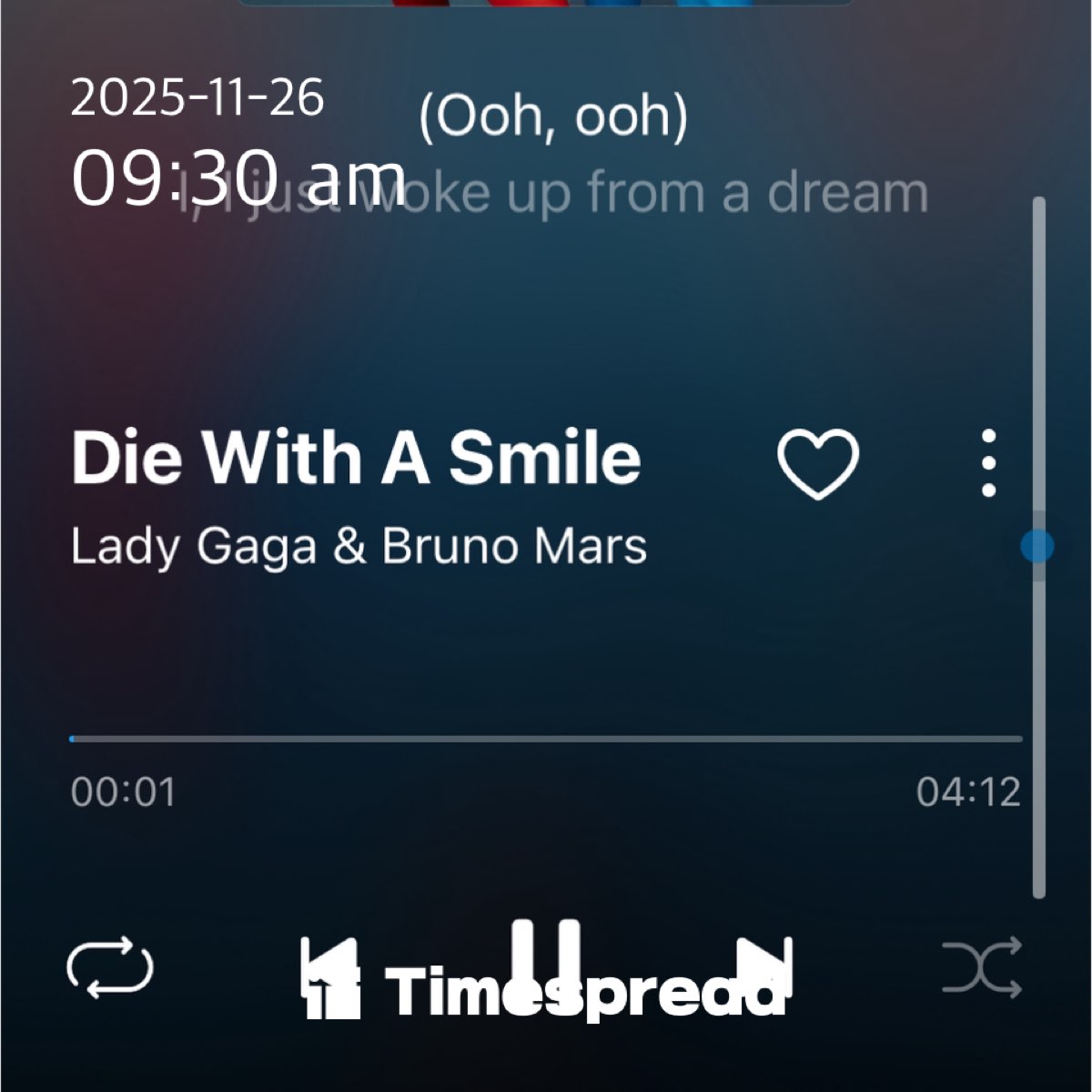Image resolution: width=1092 pixels, height=1092 pixels.
Task: Tap the vertical slider's blue handle
Action: pyautogui.click(x=1037, y=546)
